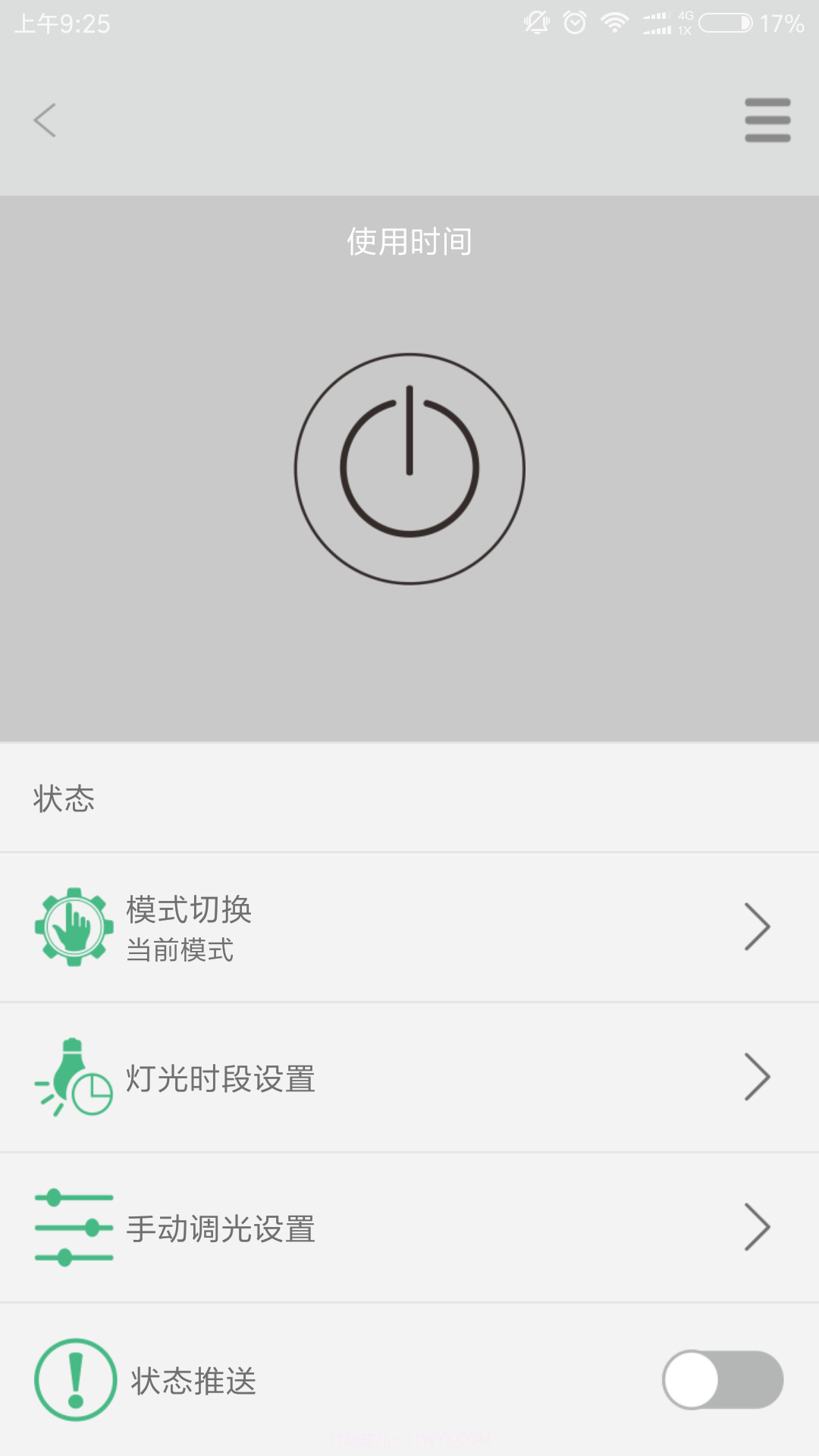Tap the 使用时间 header label
Viewport: 819px width, 1456px height.
click(409, 242)
